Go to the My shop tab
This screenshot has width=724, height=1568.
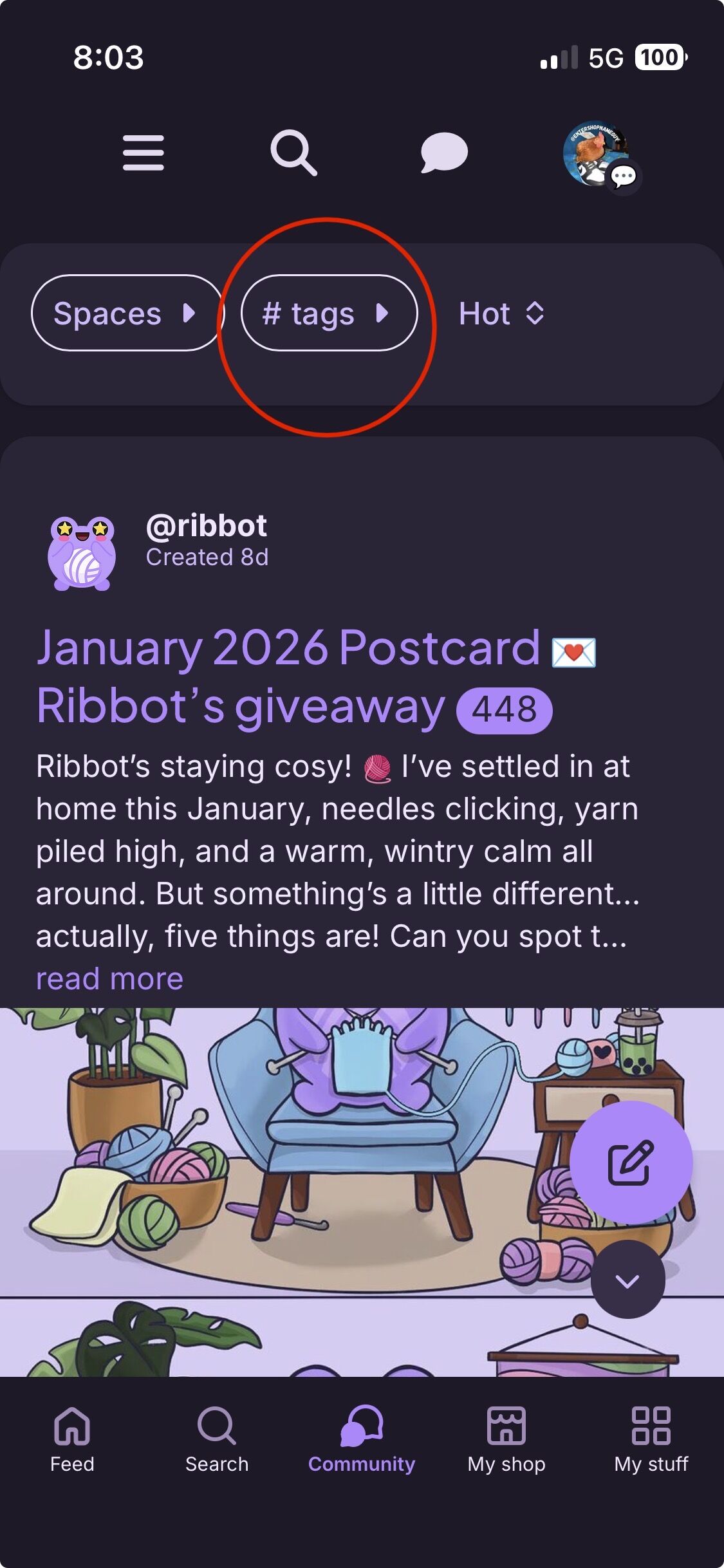tap(506, 1439)
